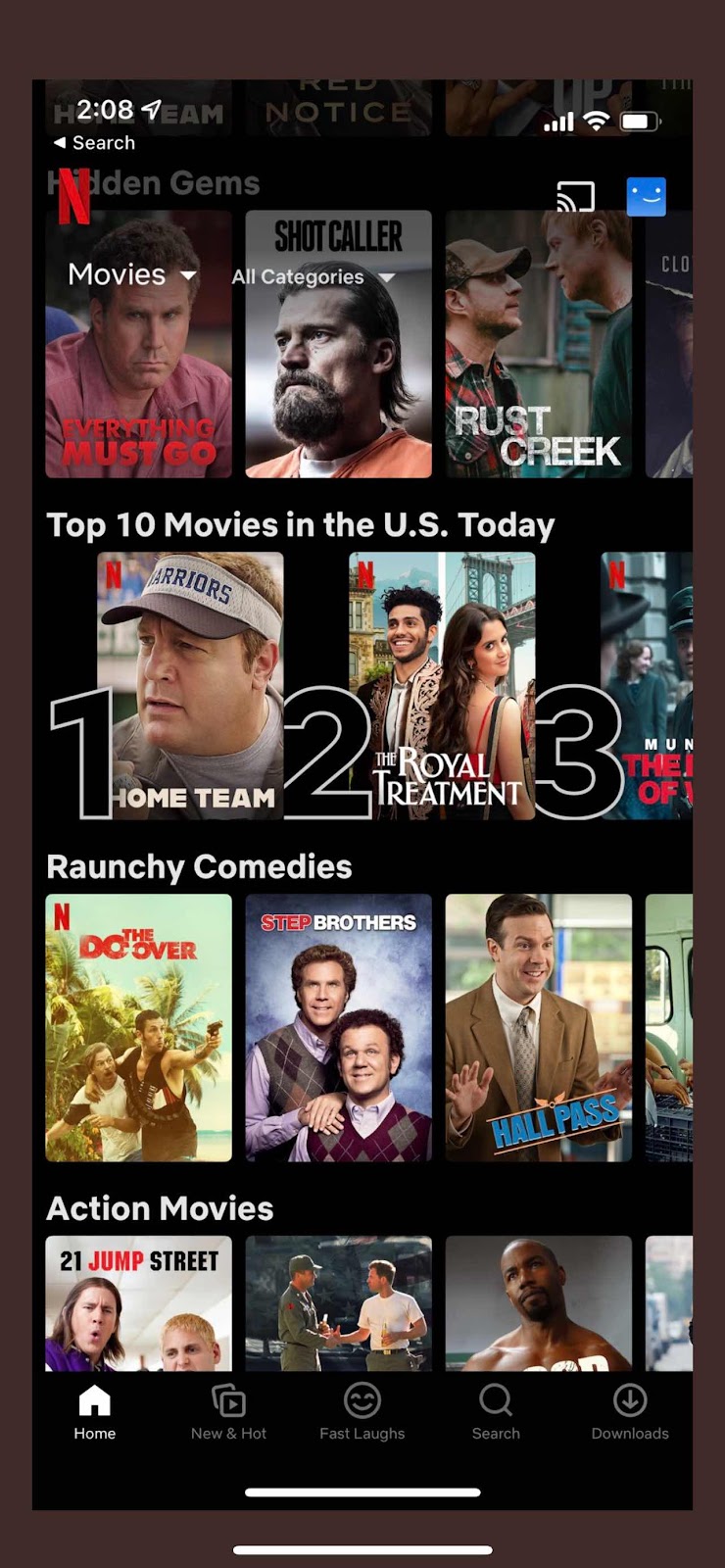Tap the Netflix N logo button
The height and width of the screenshot is (1568, 725).
pos(74,196)
